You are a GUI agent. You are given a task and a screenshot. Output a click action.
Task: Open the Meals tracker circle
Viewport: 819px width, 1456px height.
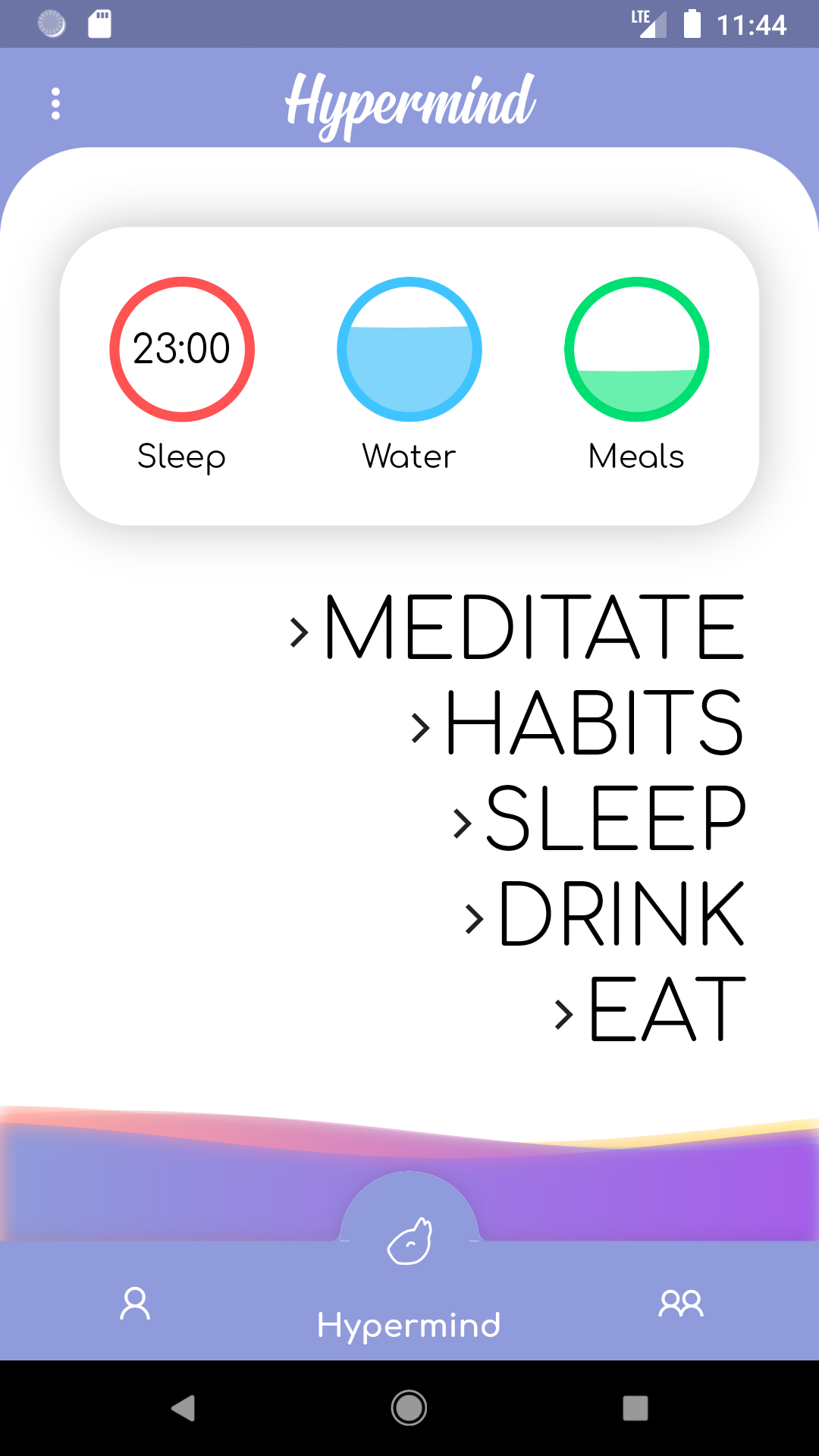[x=637, y=350]
